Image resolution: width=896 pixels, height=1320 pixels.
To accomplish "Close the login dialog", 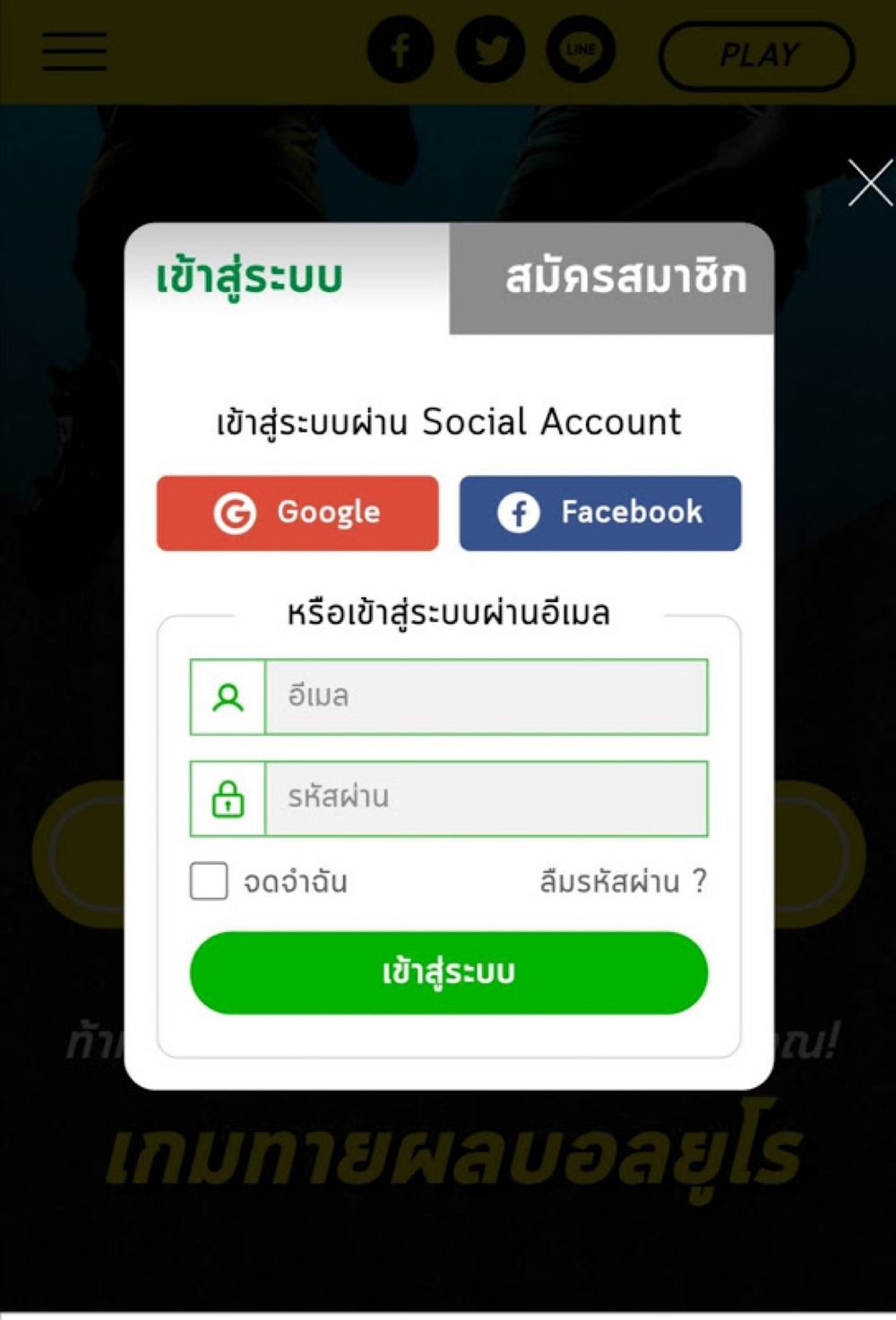I will [869, 183].
